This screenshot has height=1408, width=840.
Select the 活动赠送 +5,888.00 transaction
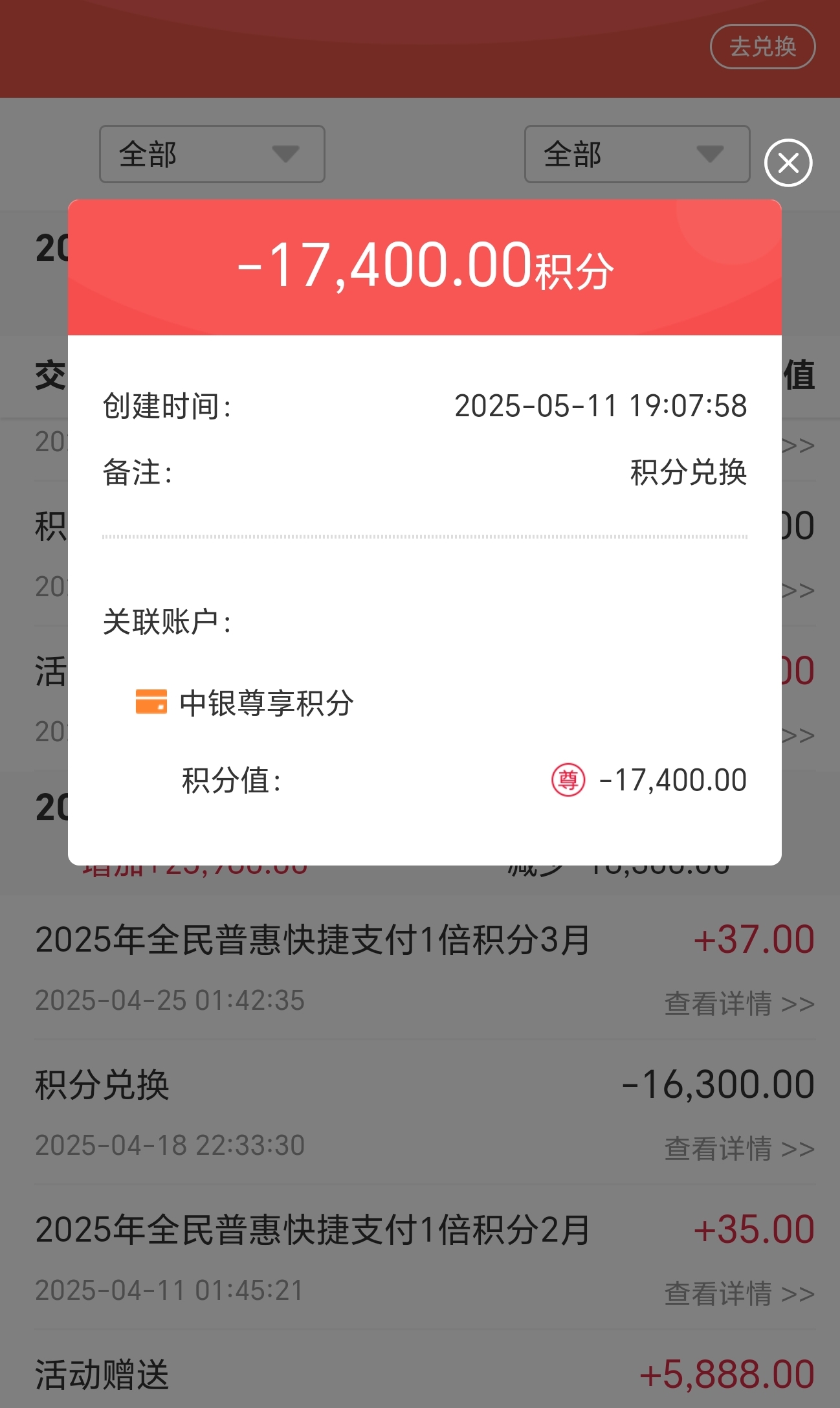420,1376
